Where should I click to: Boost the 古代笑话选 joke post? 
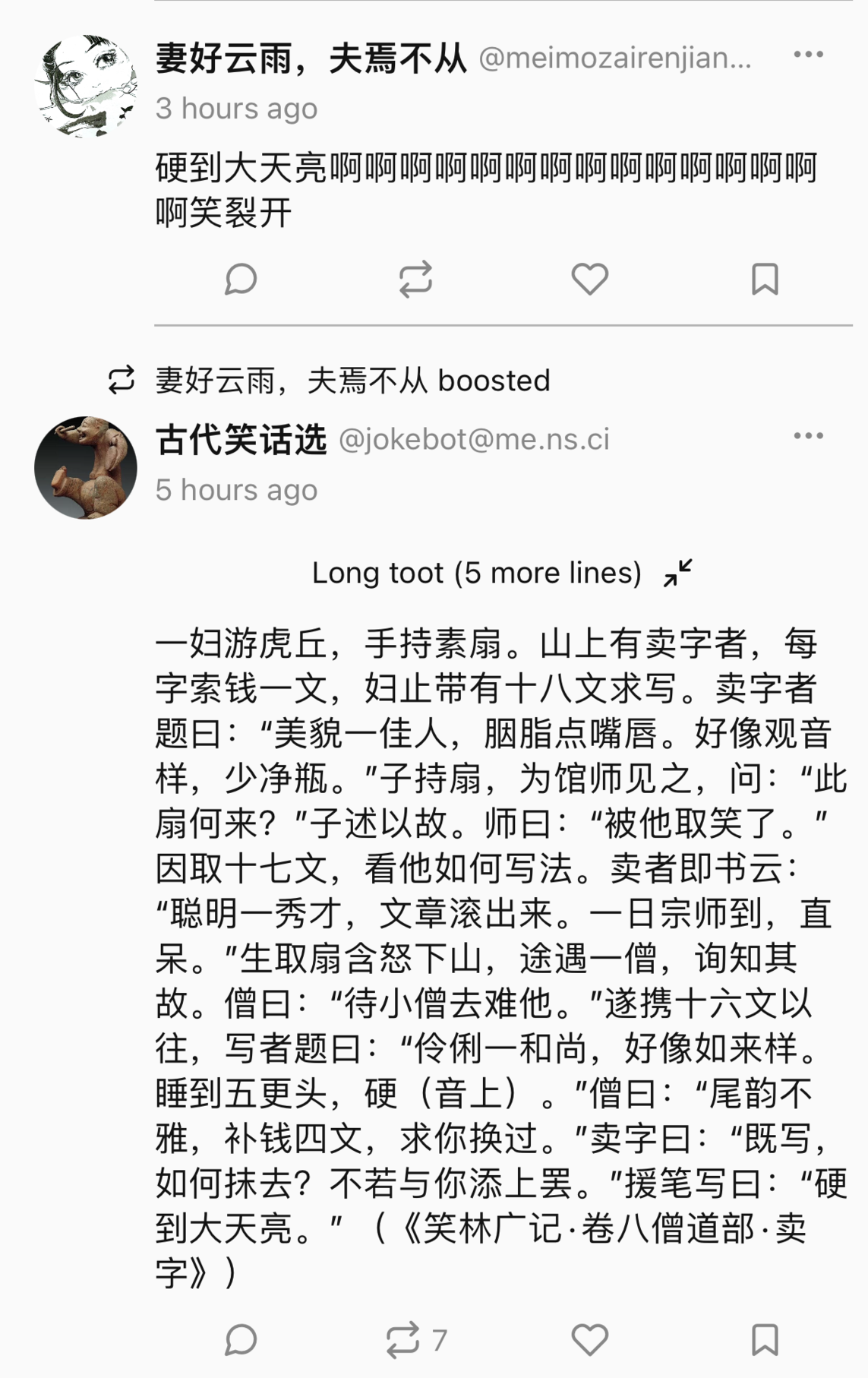point(403,1339)
